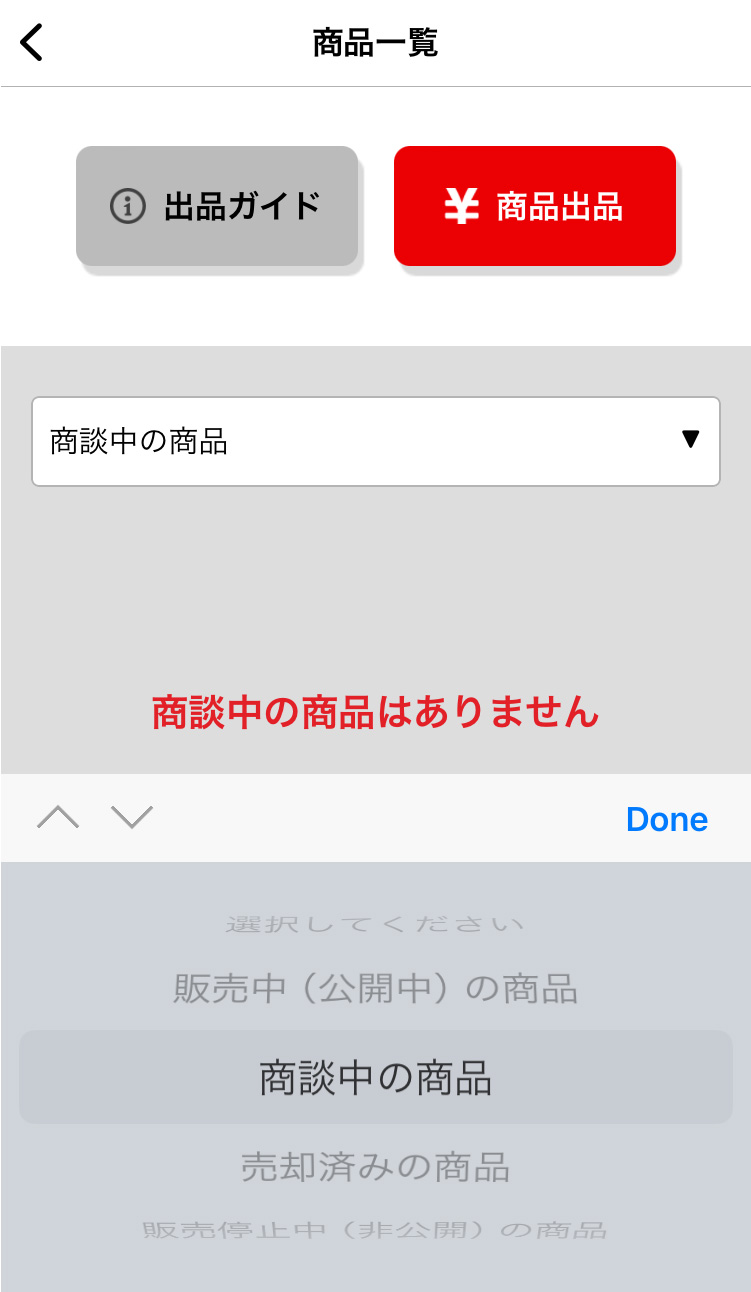Select the 選択してください picker option

[x=376, y=923]
